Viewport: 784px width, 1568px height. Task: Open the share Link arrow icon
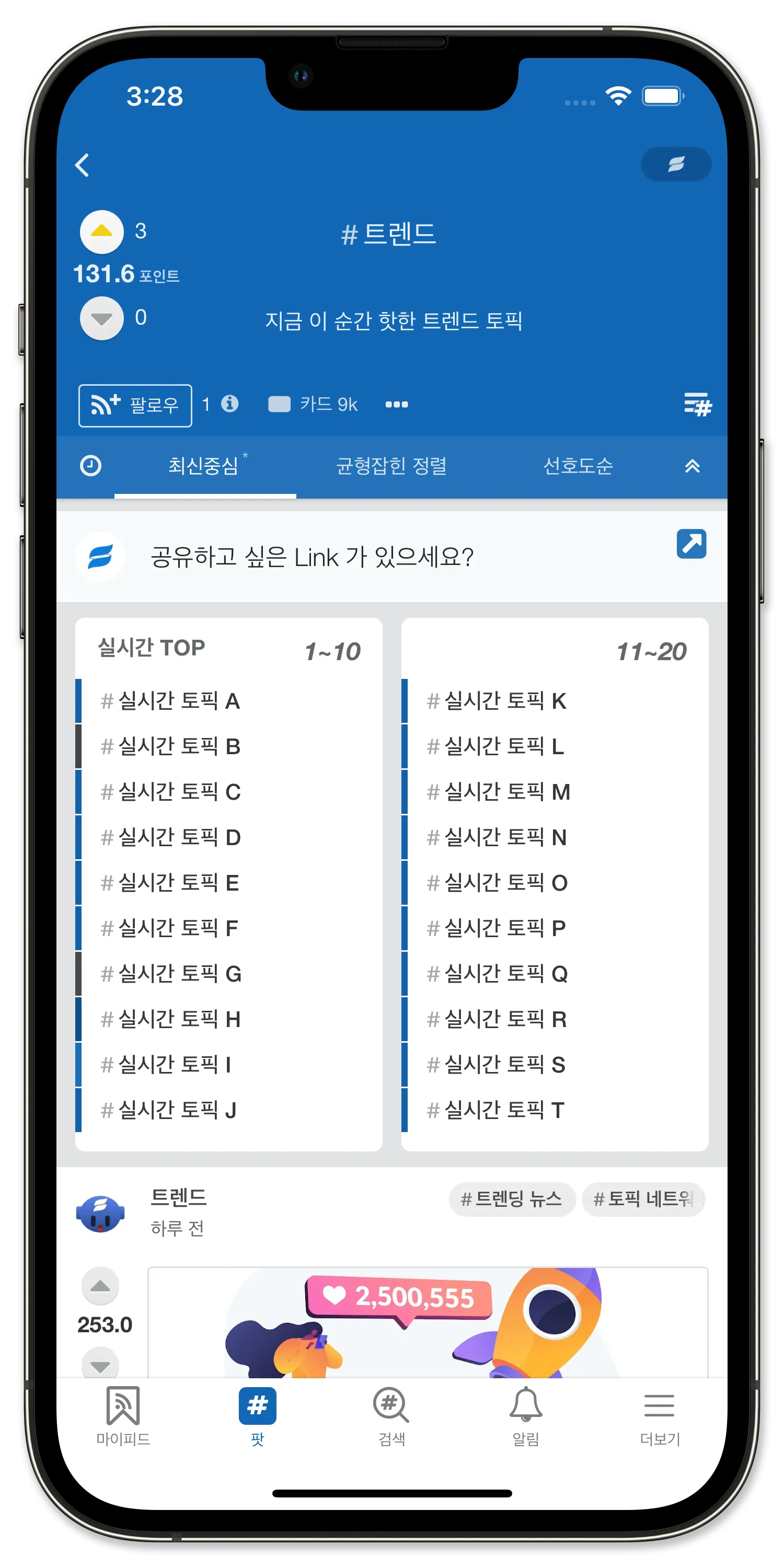tap(691, 544)
